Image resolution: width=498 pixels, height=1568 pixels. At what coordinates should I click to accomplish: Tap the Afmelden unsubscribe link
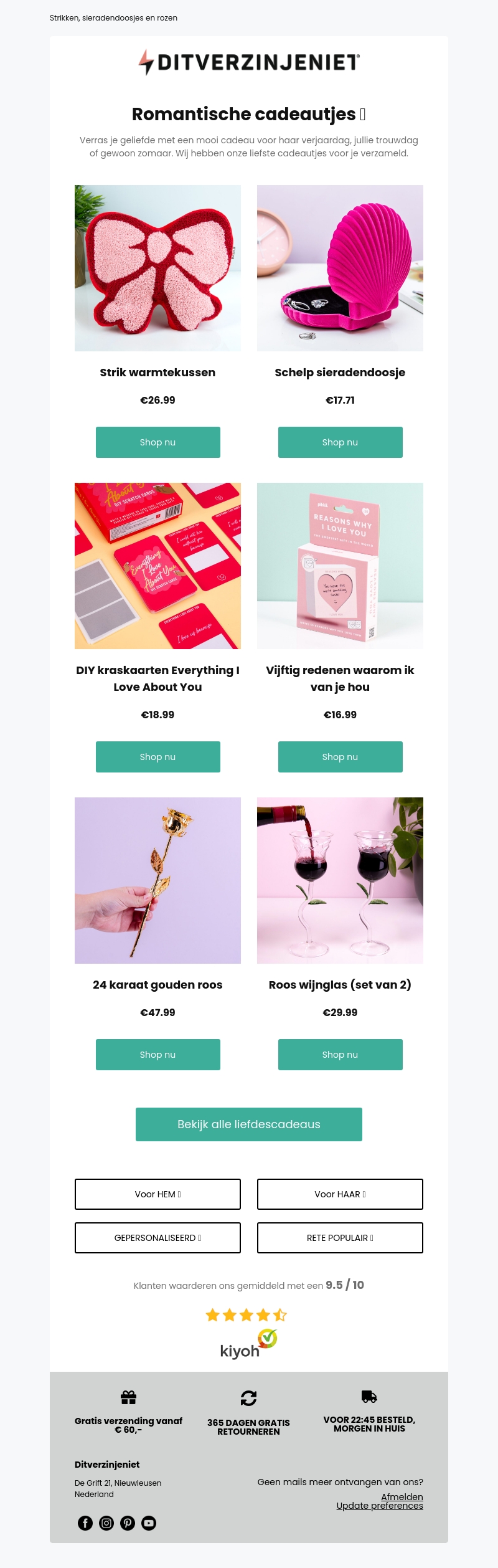pos(402,1497)
